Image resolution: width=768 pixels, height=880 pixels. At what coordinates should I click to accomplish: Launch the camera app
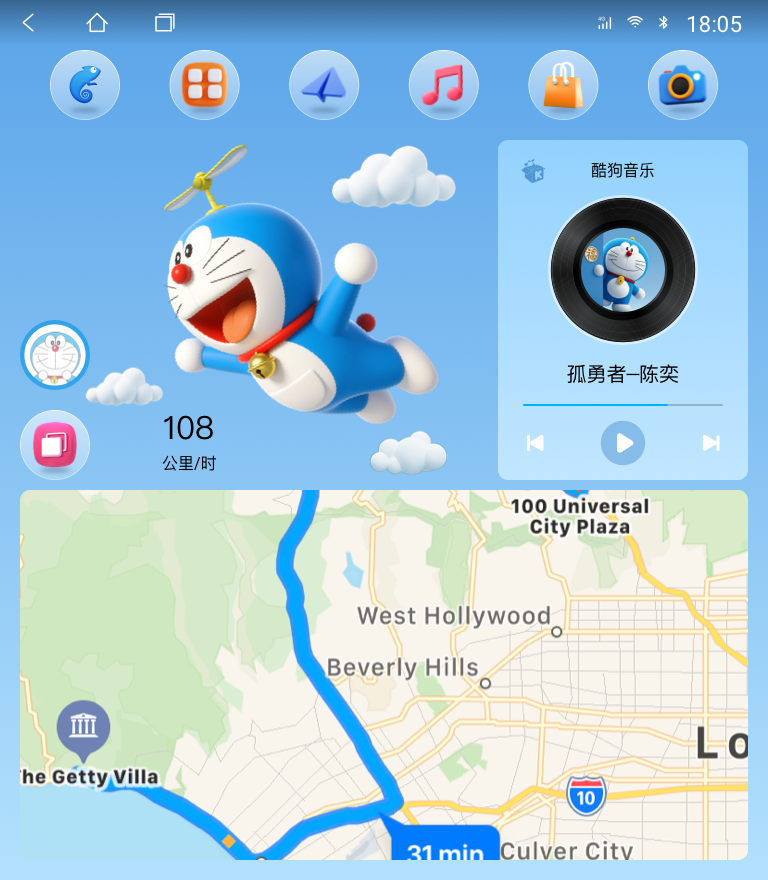pos(683,85)
